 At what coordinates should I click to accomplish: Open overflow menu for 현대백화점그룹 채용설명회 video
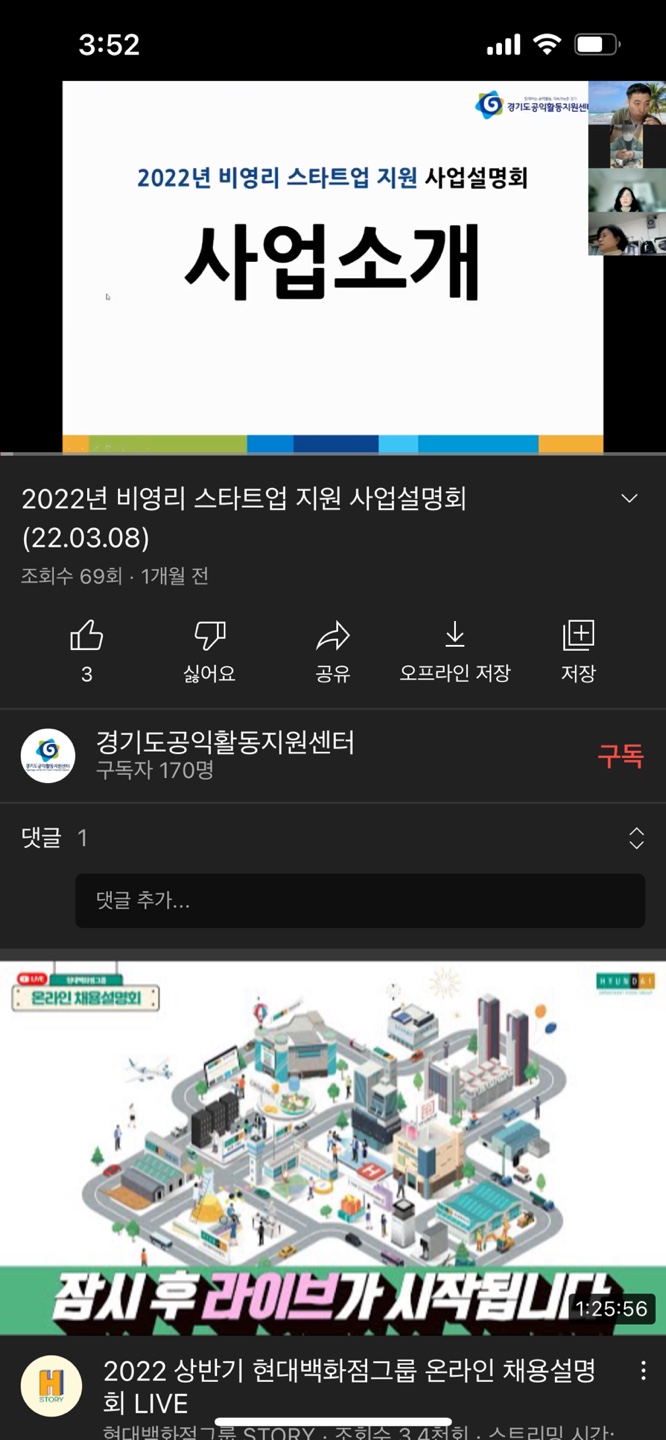pos(643,1372)
